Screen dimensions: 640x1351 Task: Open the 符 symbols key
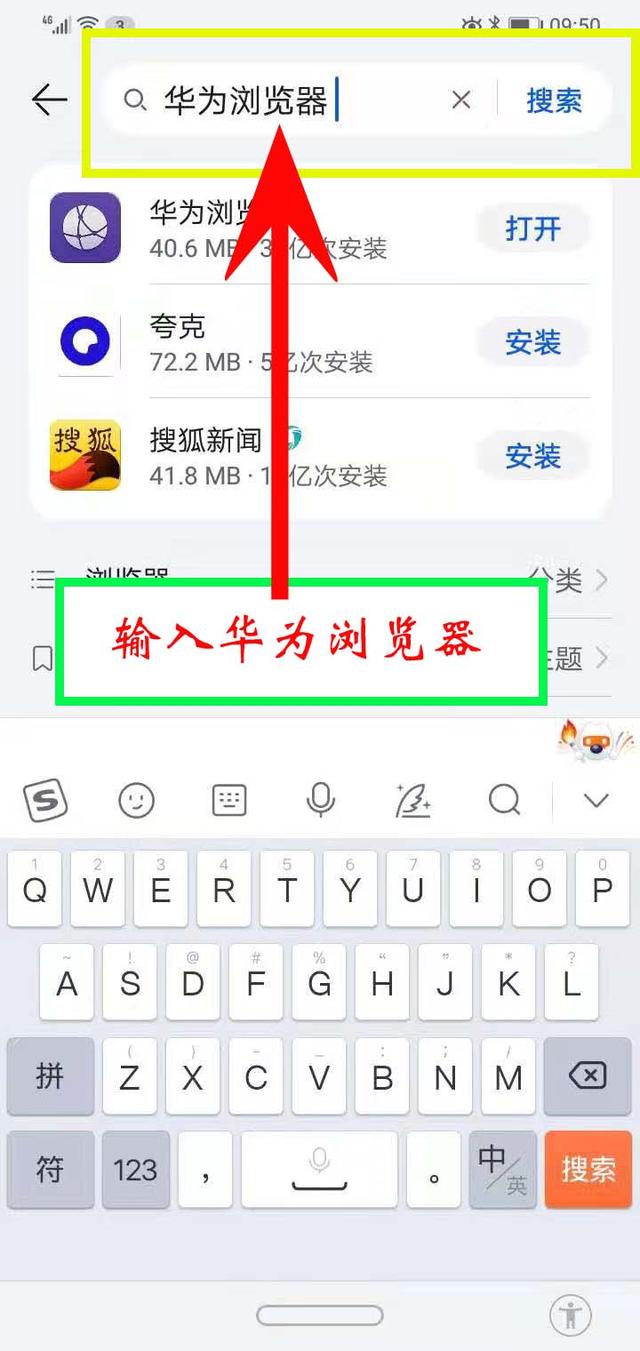point(50,1169)
